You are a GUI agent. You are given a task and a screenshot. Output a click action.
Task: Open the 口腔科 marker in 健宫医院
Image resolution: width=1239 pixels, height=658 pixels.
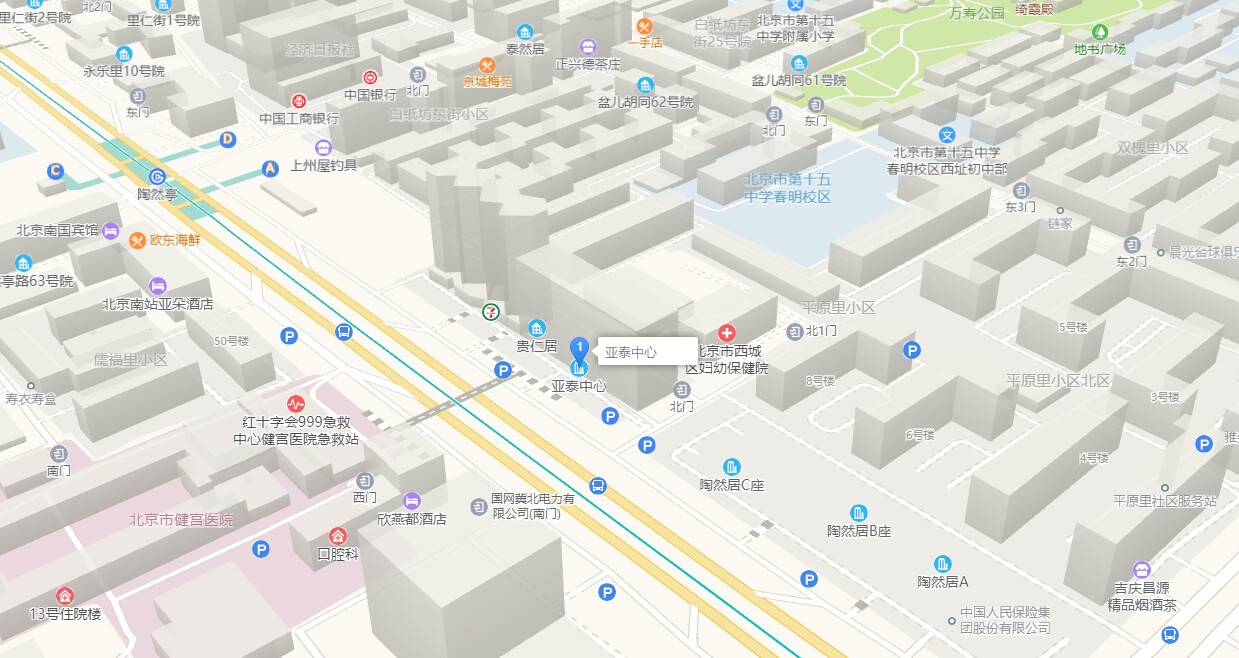[338, 536]
